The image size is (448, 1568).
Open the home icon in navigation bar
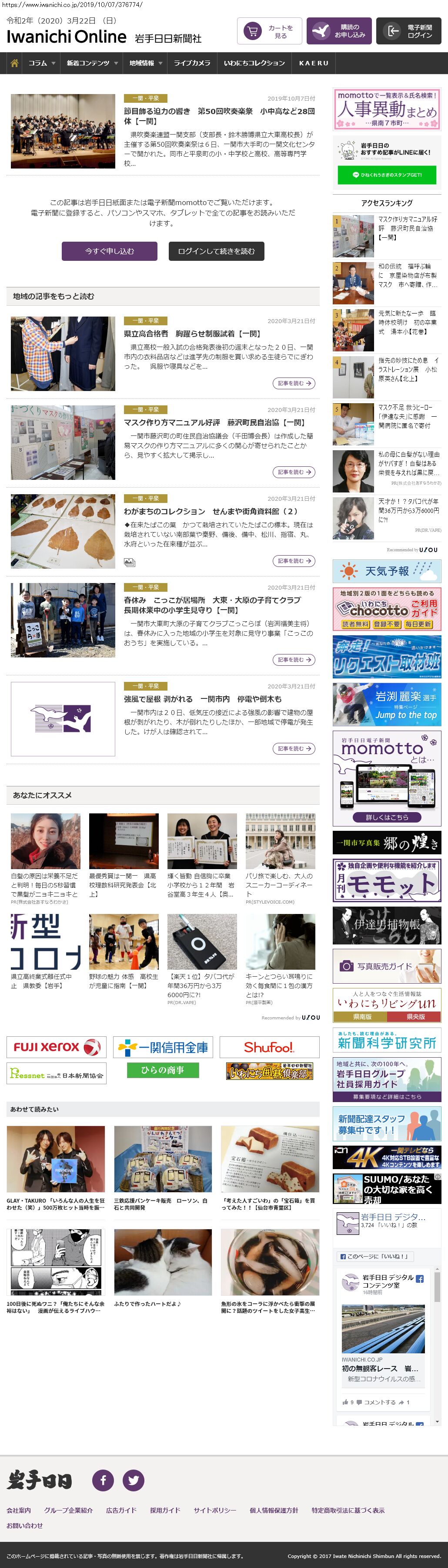click(x=15, y=63)
